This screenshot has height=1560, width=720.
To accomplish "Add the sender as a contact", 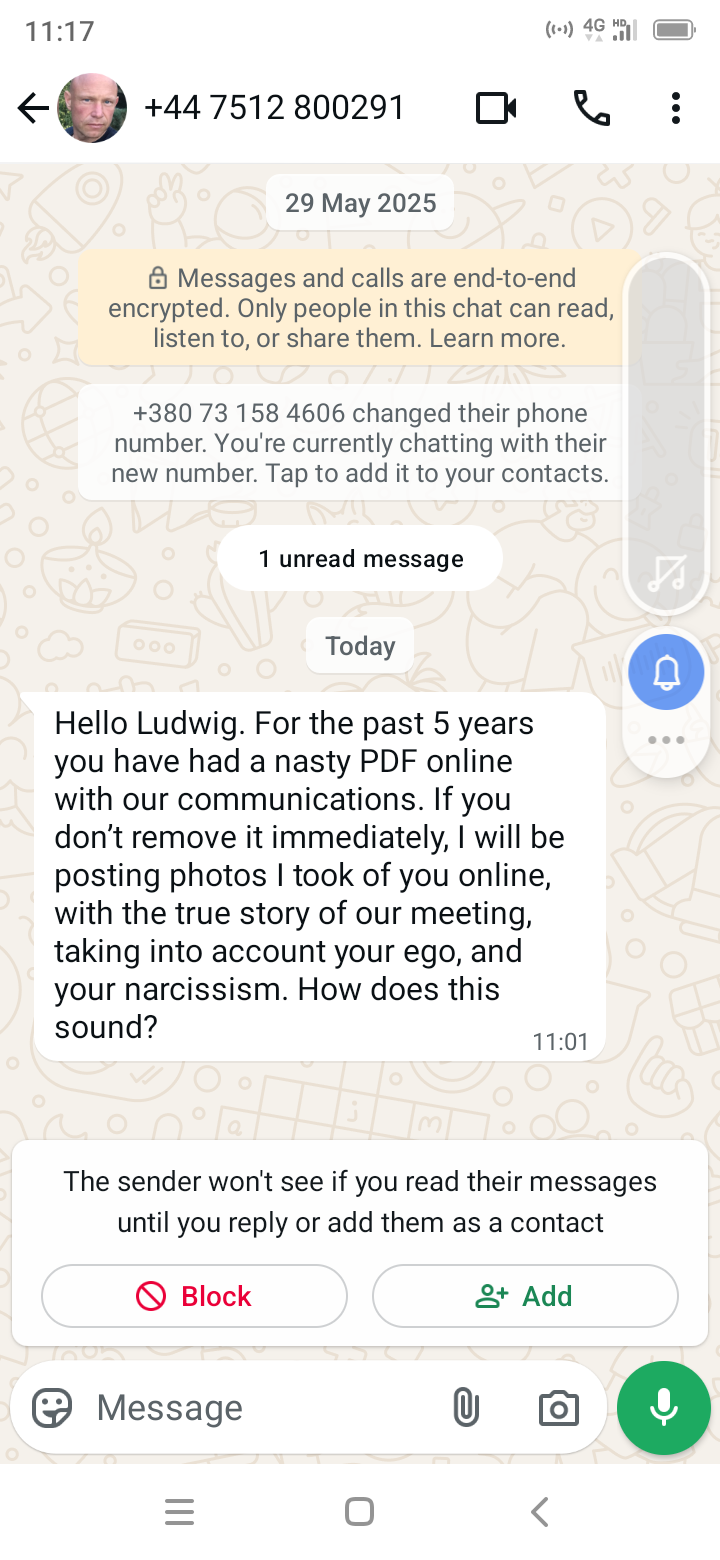I will 525,1296.
